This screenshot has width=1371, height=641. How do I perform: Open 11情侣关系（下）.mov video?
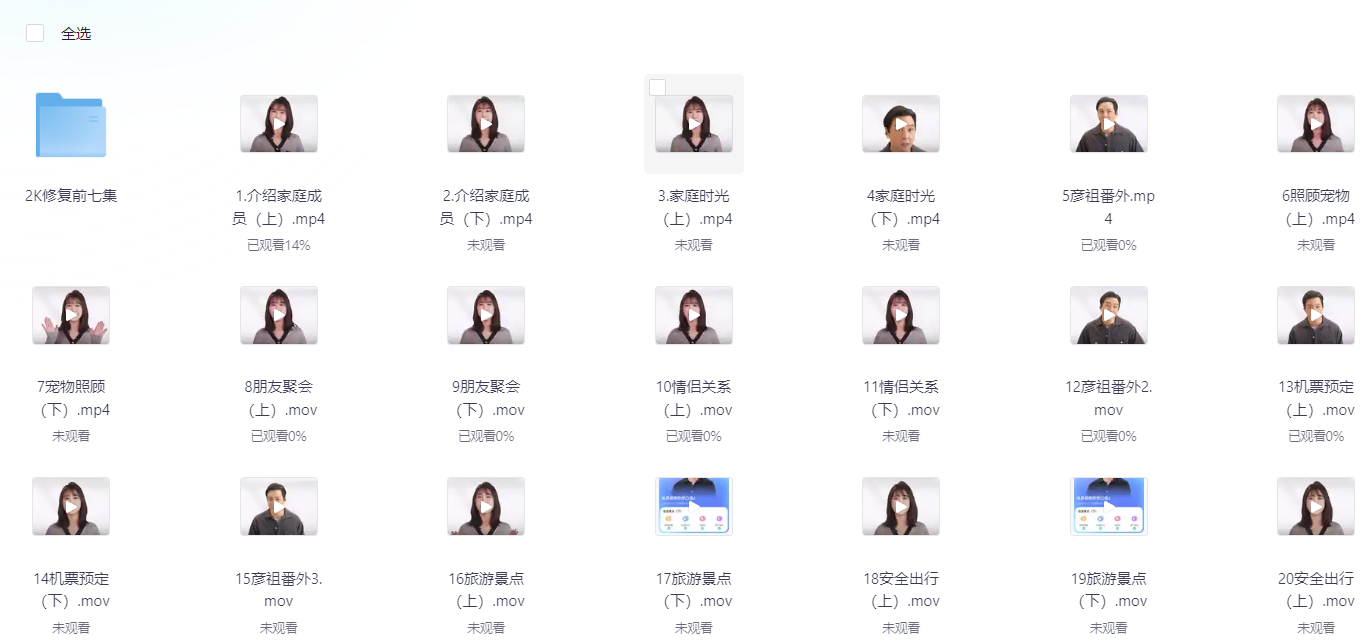(x=901, y=315)
